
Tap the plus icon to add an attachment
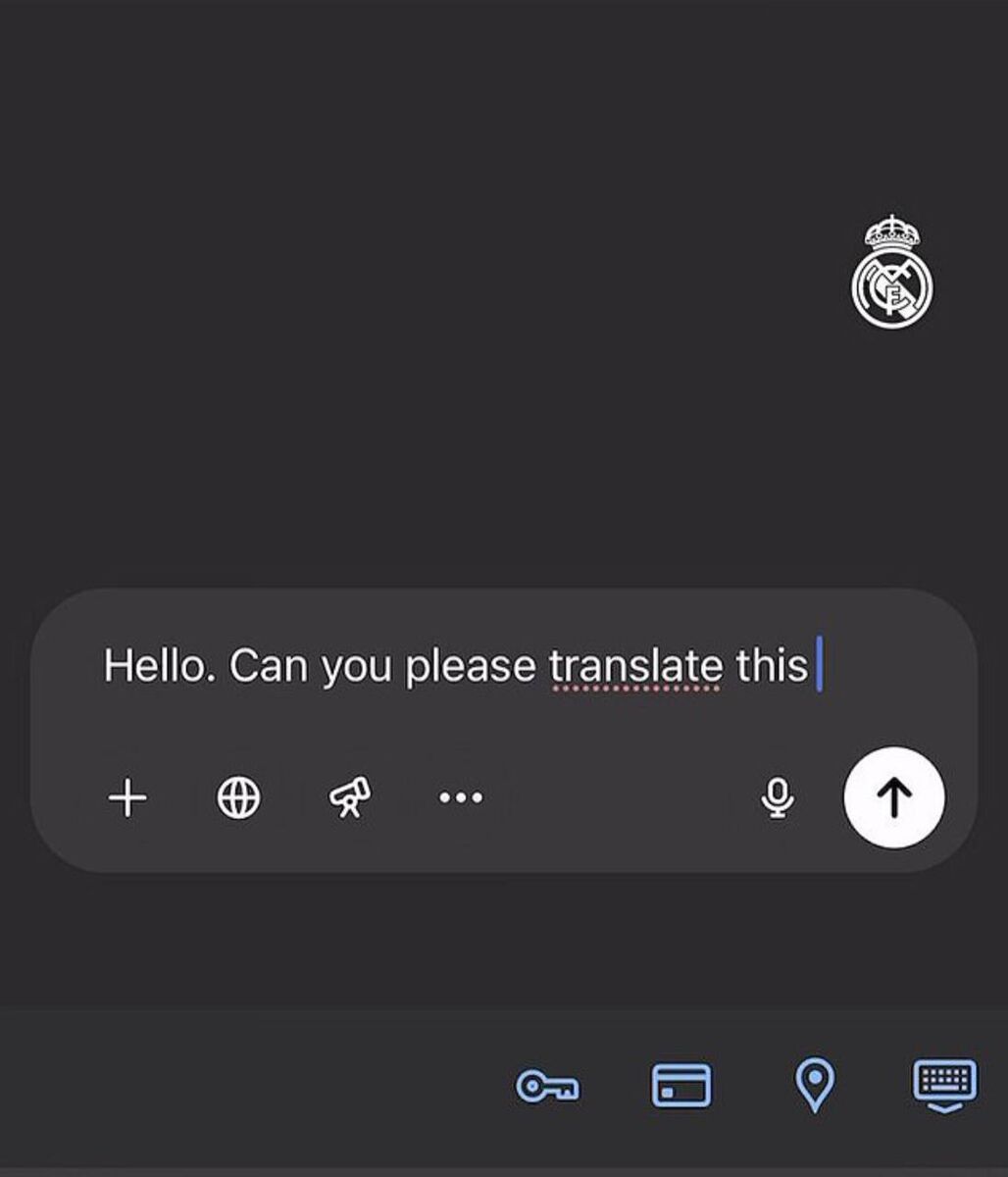(x=127, y=798)
